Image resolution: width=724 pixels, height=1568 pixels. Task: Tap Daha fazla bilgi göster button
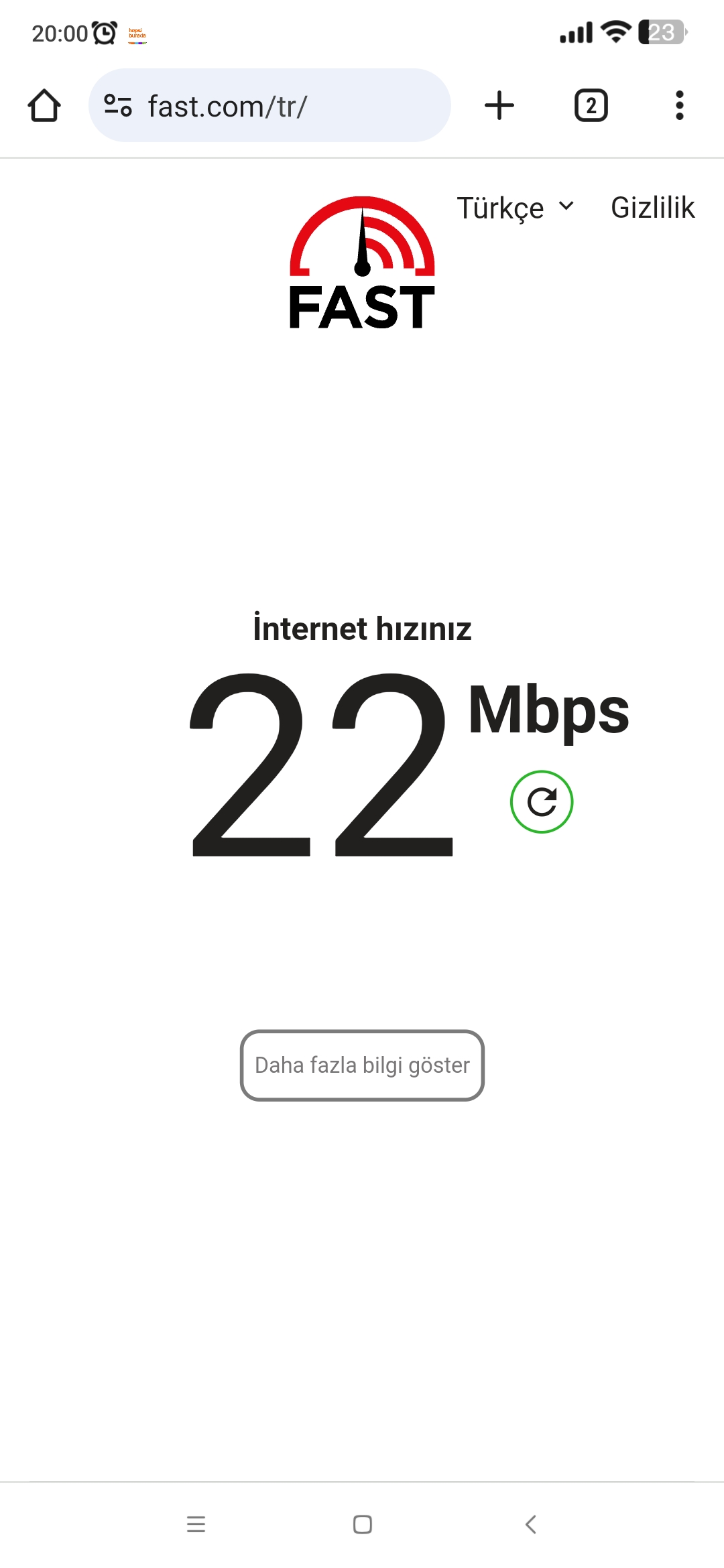click(362, 1065)
